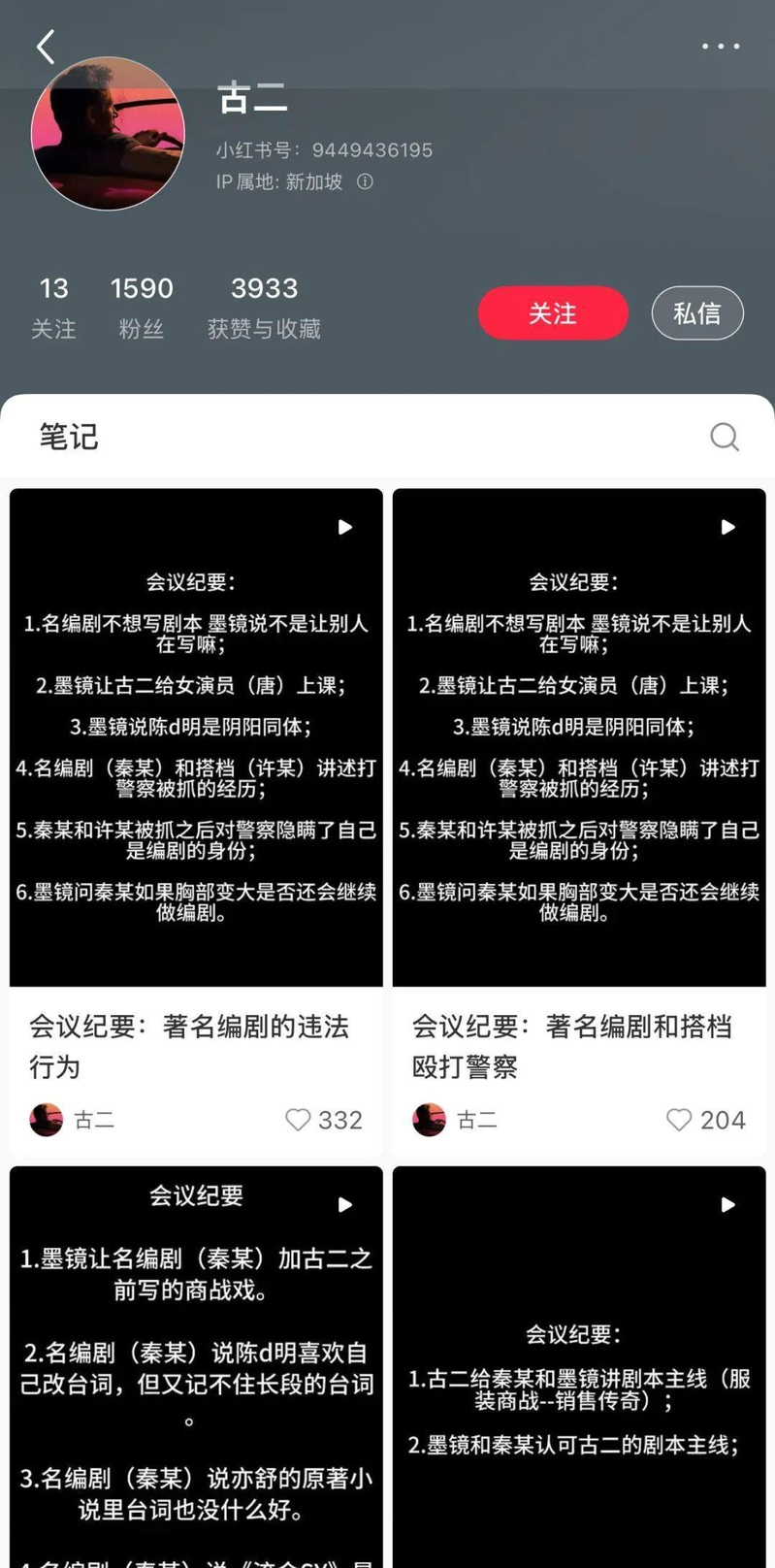
Task: Open note 著名编剧和搭档殴打警察
Action: [x=579, y=737]
